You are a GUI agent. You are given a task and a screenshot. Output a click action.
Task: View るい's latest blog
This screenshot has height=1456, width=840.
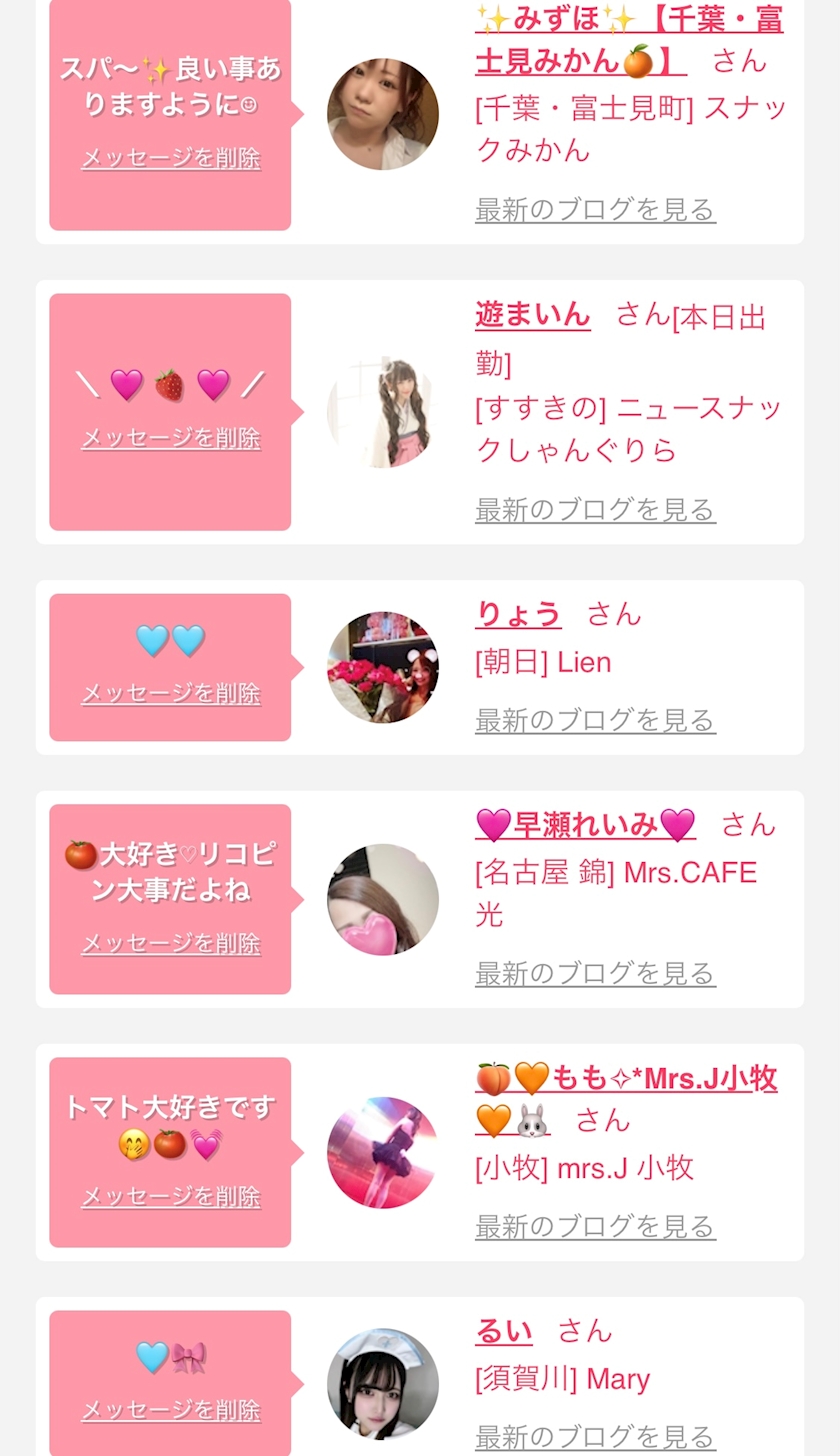595,1437
